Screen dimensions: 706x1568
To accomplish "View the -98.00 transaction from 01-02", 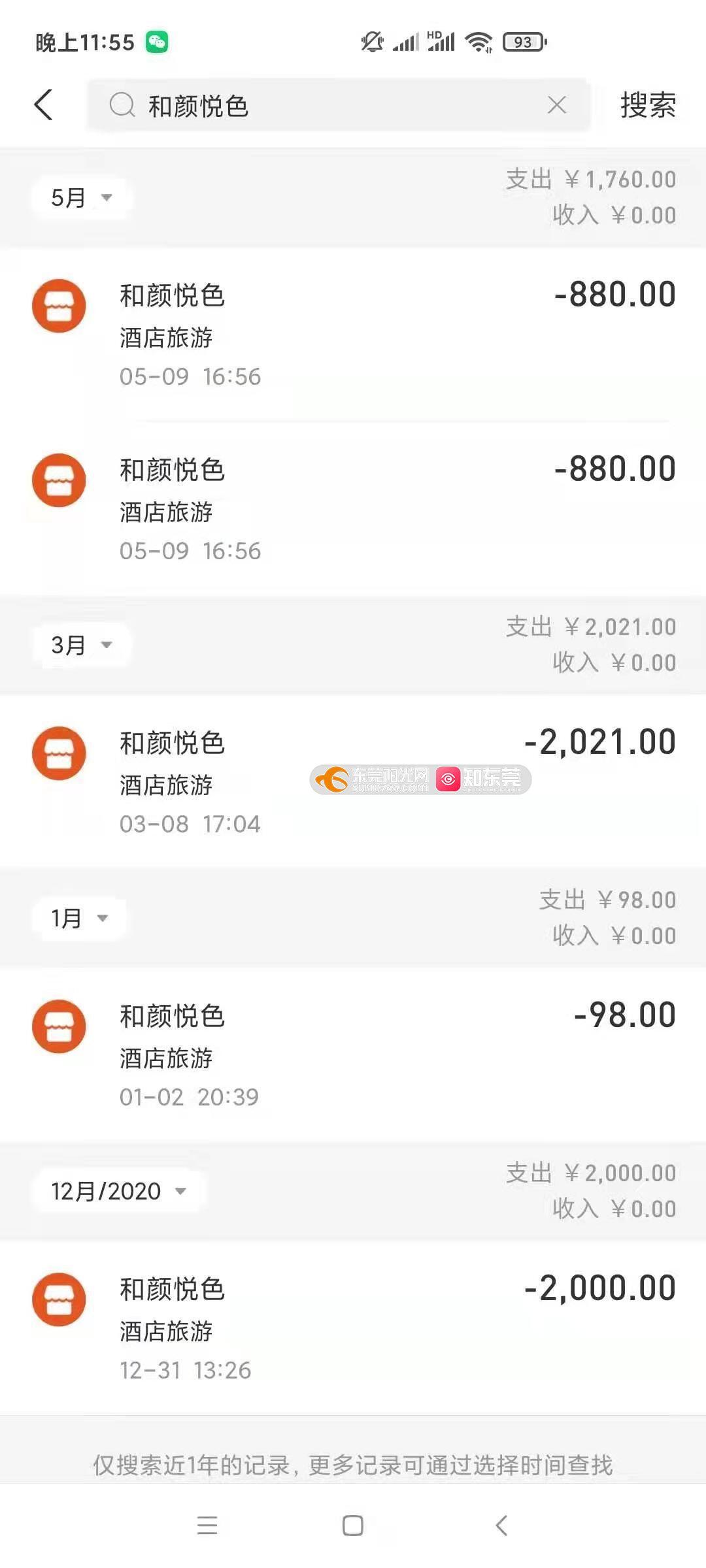I will tap(353, 1054).
